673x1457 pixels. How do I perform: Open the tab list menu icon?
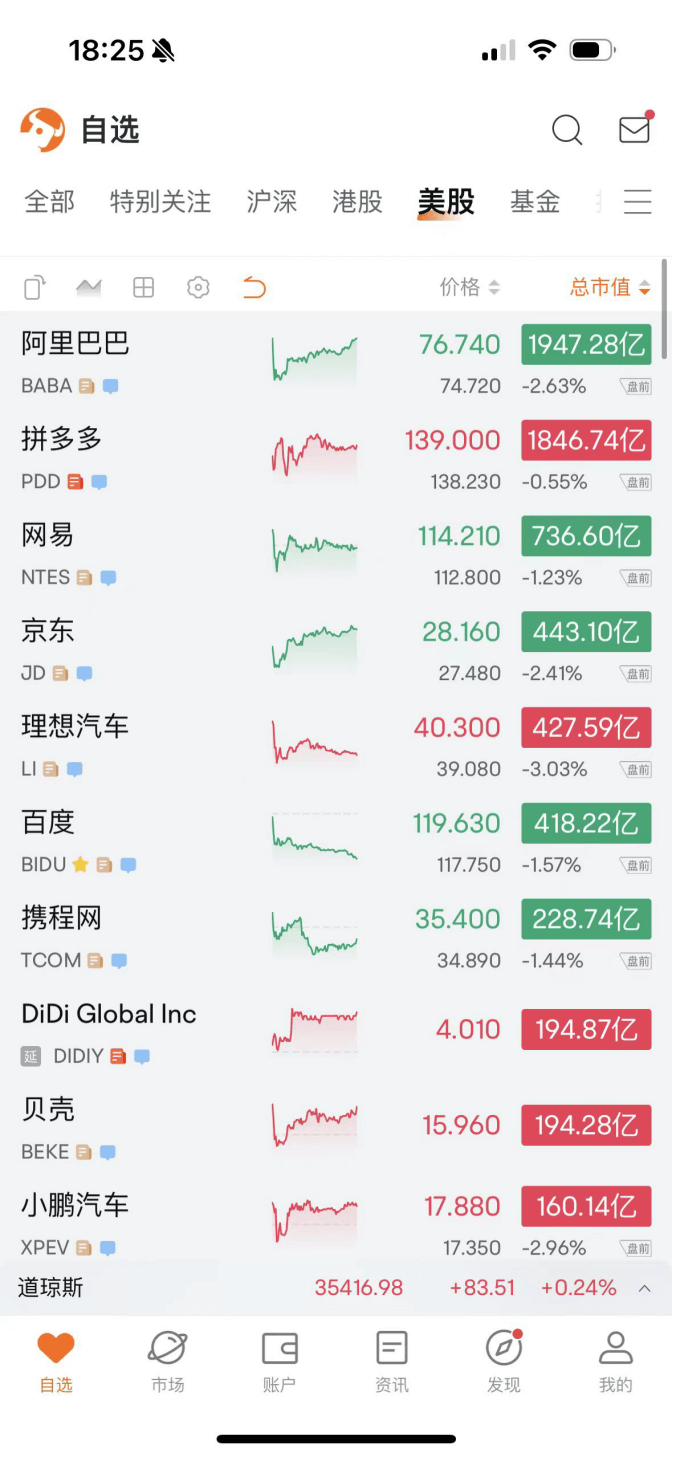(x=638, y=202)
